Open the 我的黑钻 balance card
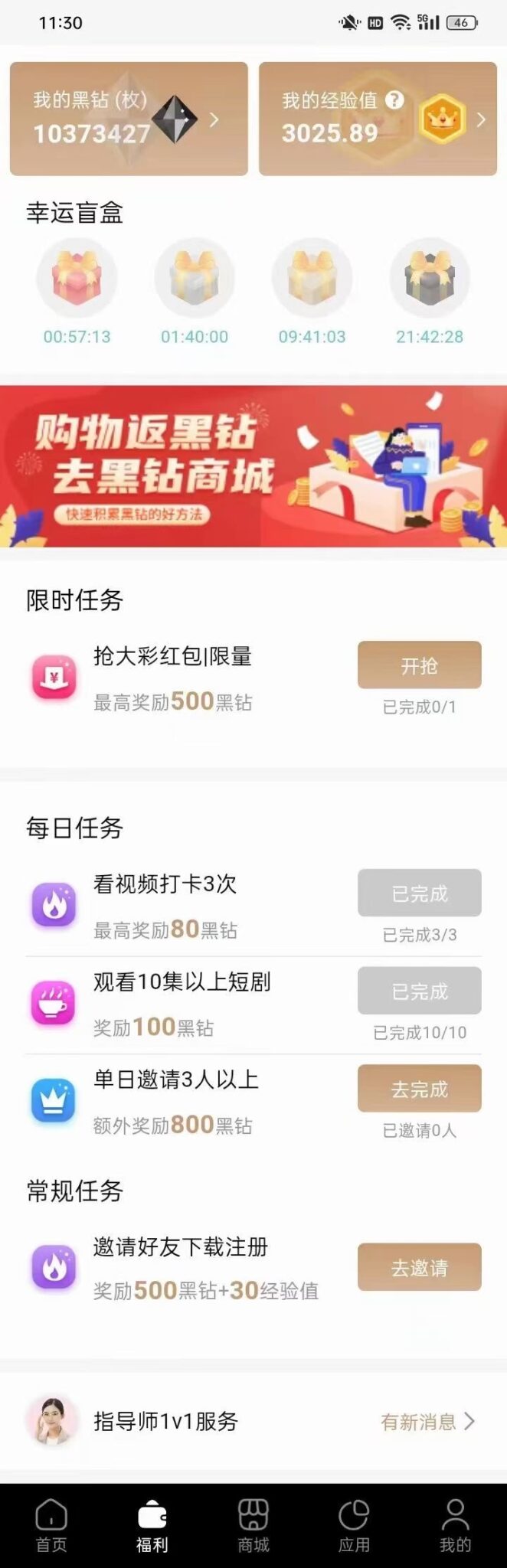 coord(128,119)
